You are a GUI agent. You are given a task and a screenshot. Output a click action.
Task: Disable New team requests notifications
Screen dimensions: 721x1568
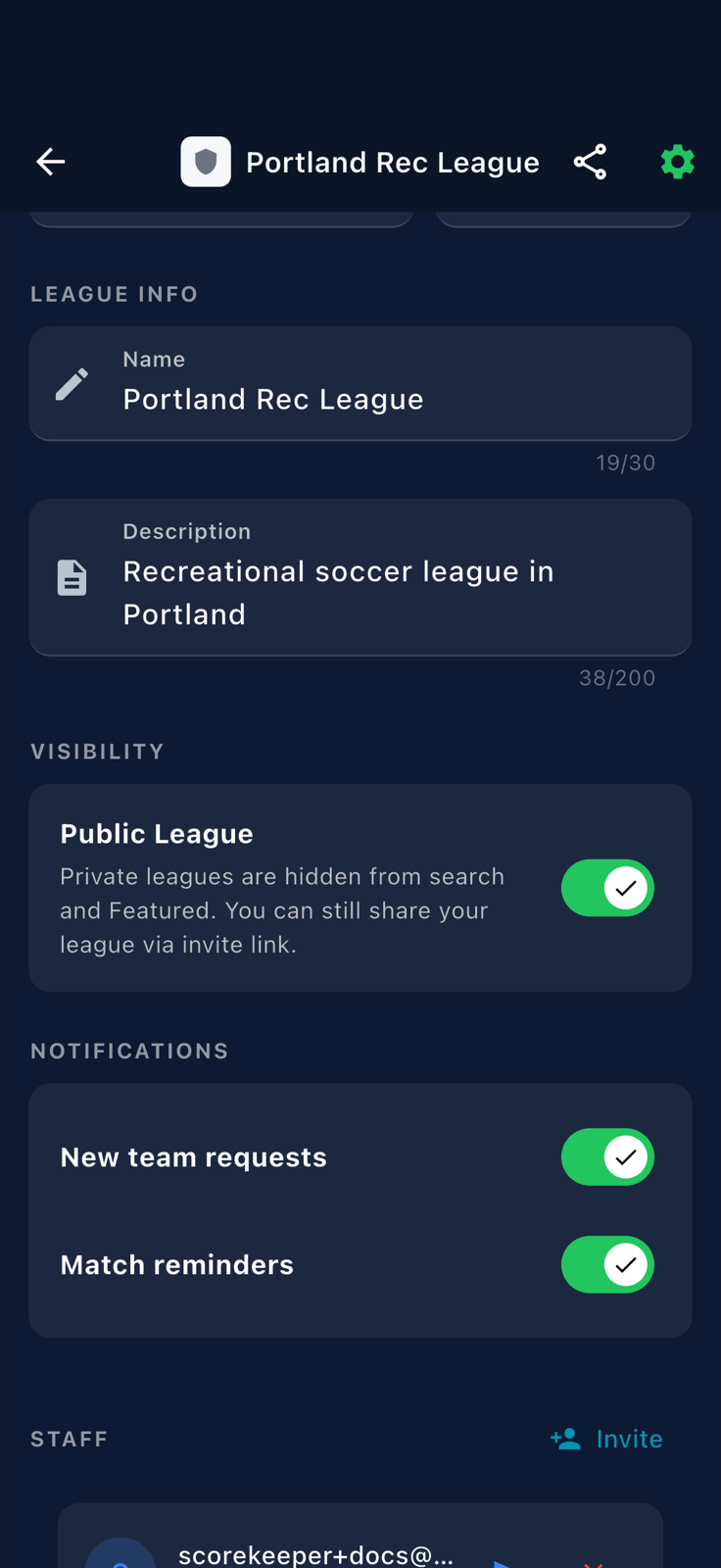(607, 1156)
